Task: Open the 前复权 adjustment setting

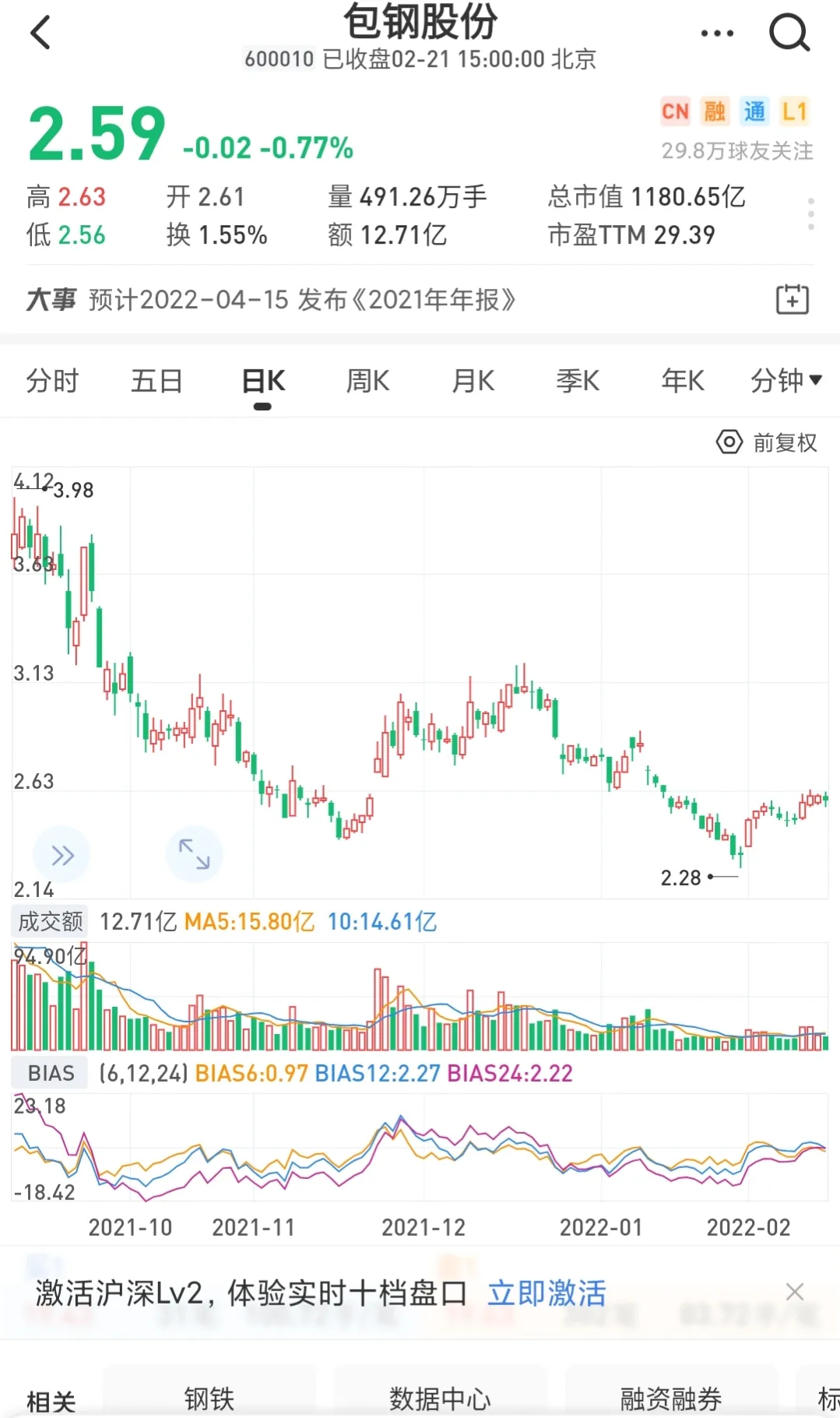Action: pyautogui.click(x=767, y=442)
